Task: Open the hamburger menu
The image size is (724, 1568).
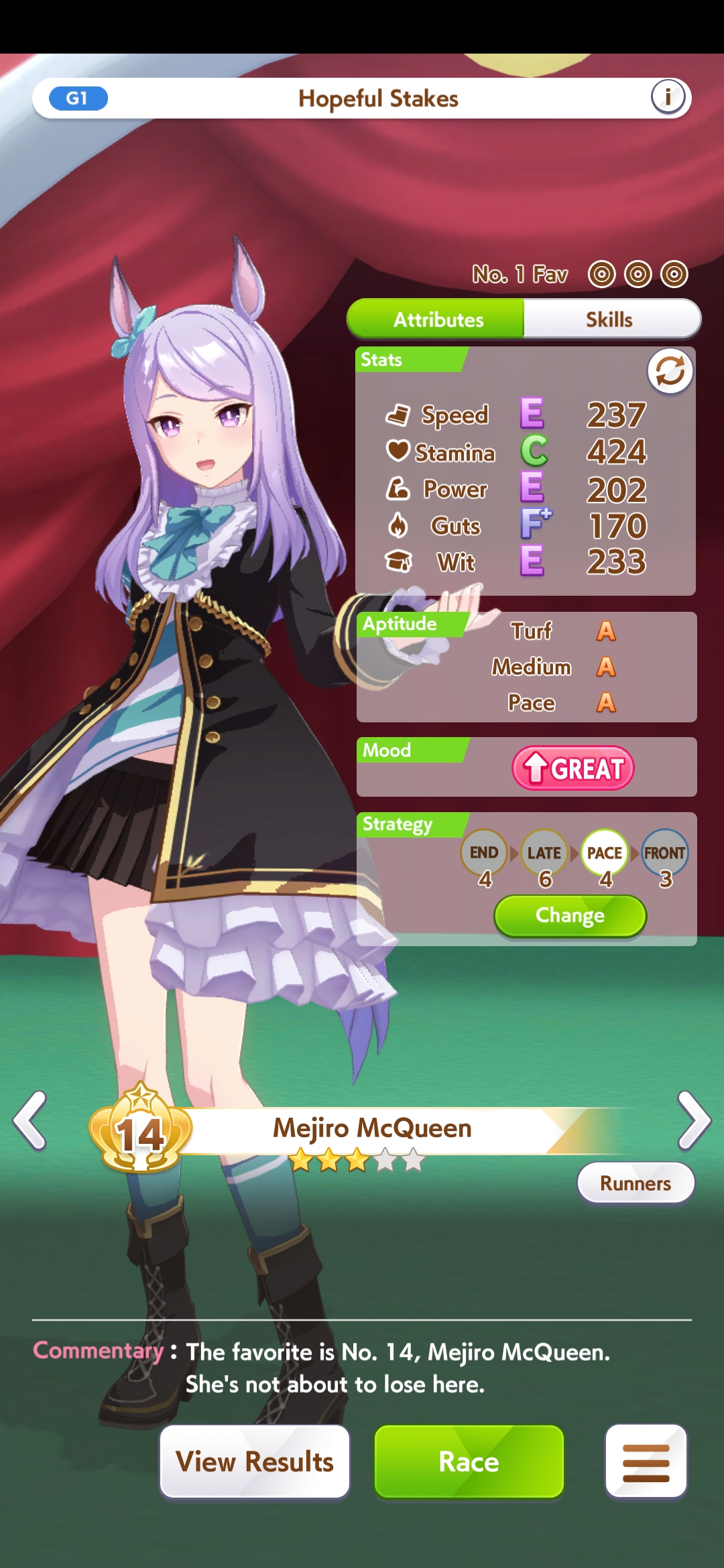Action: (x=646, y=1461)
